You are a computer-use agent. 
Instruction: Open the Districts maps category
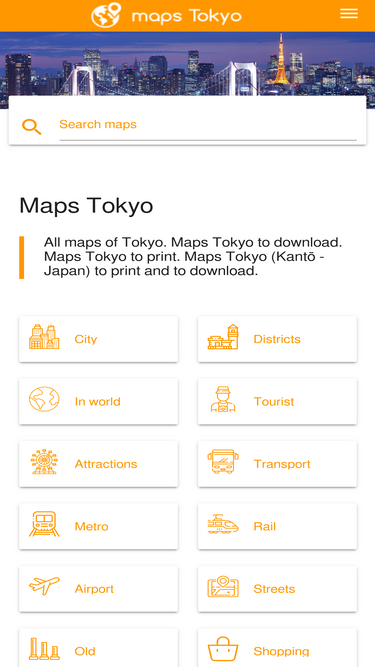coord(277,339)
